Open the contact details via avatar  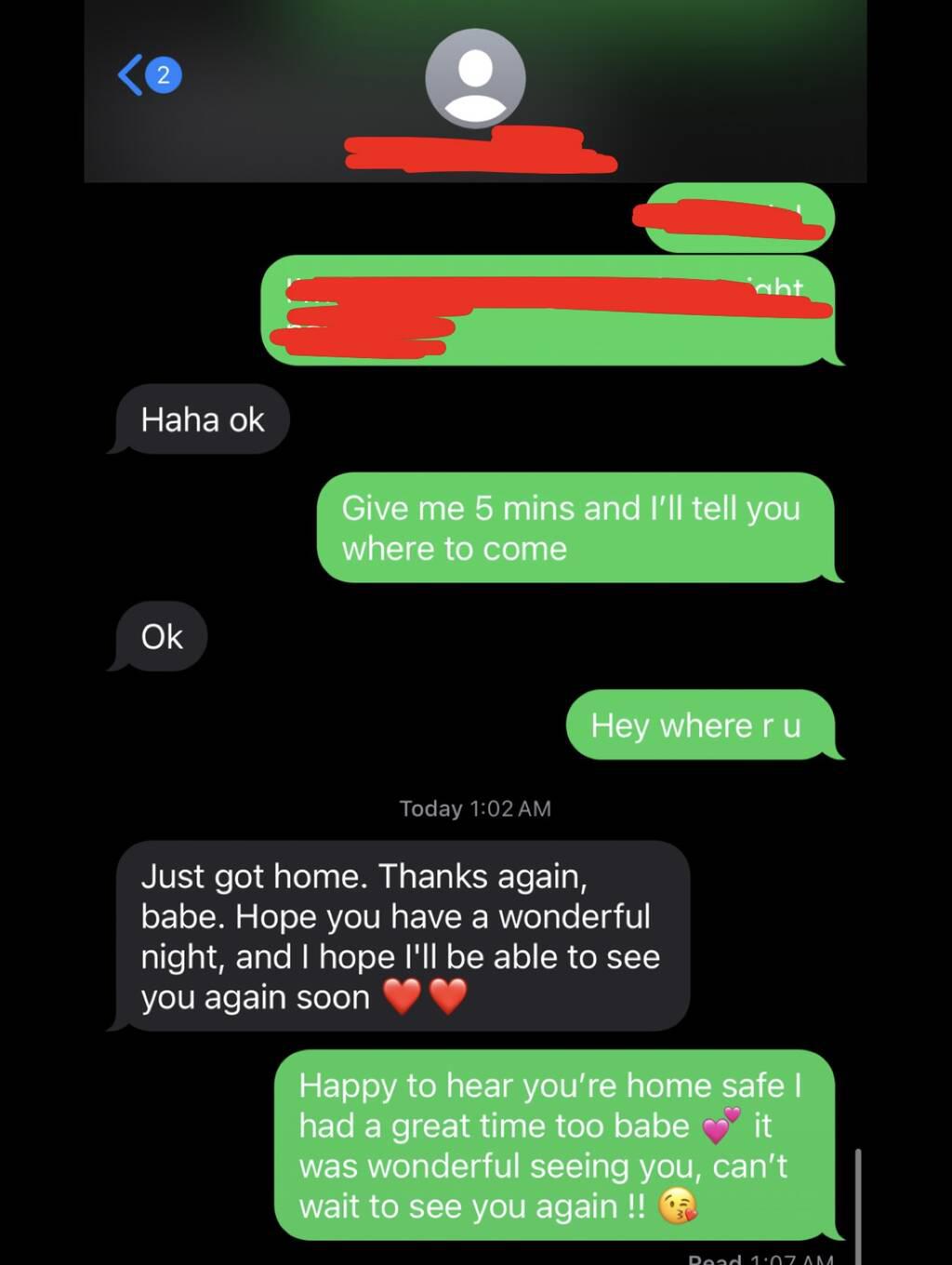(475, 79)
